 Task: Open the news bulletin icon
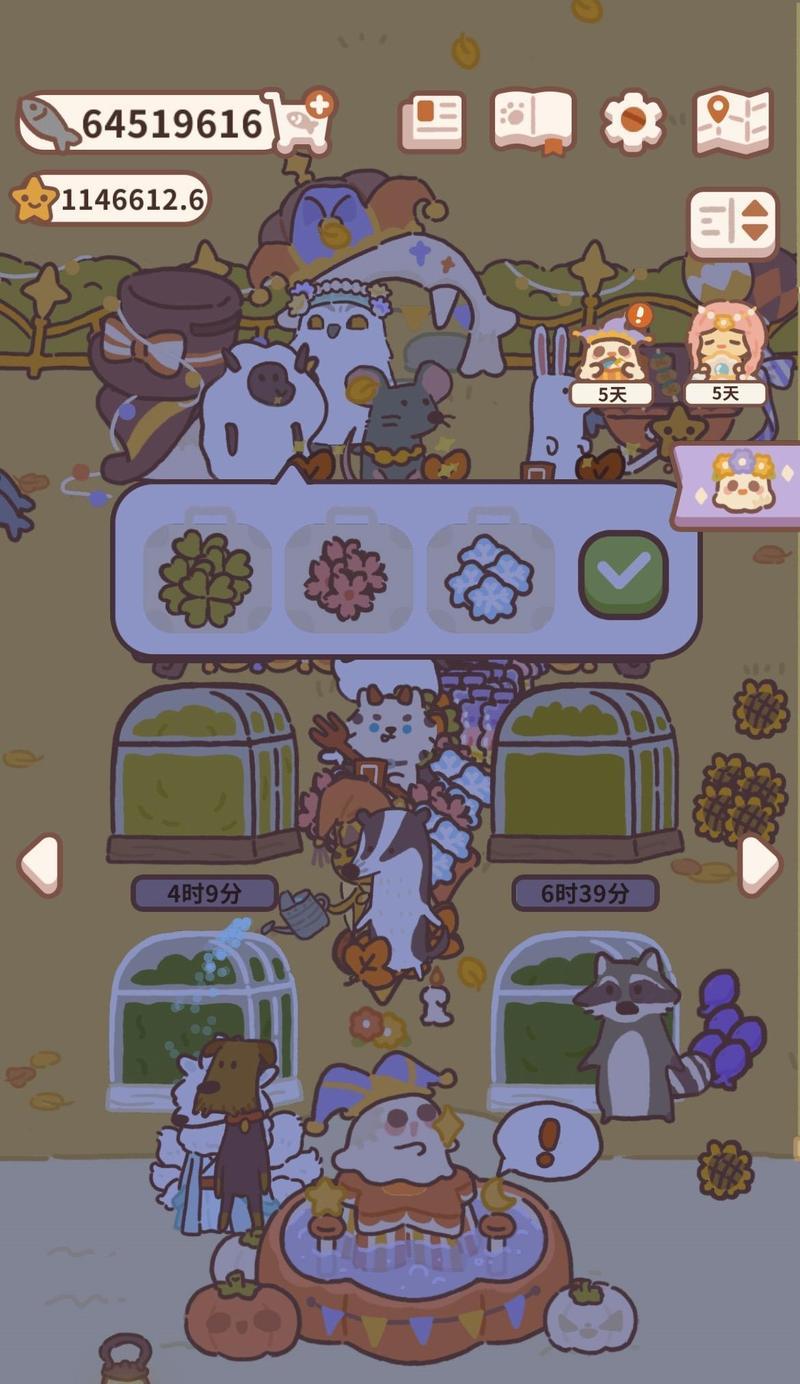click(432, 122)
